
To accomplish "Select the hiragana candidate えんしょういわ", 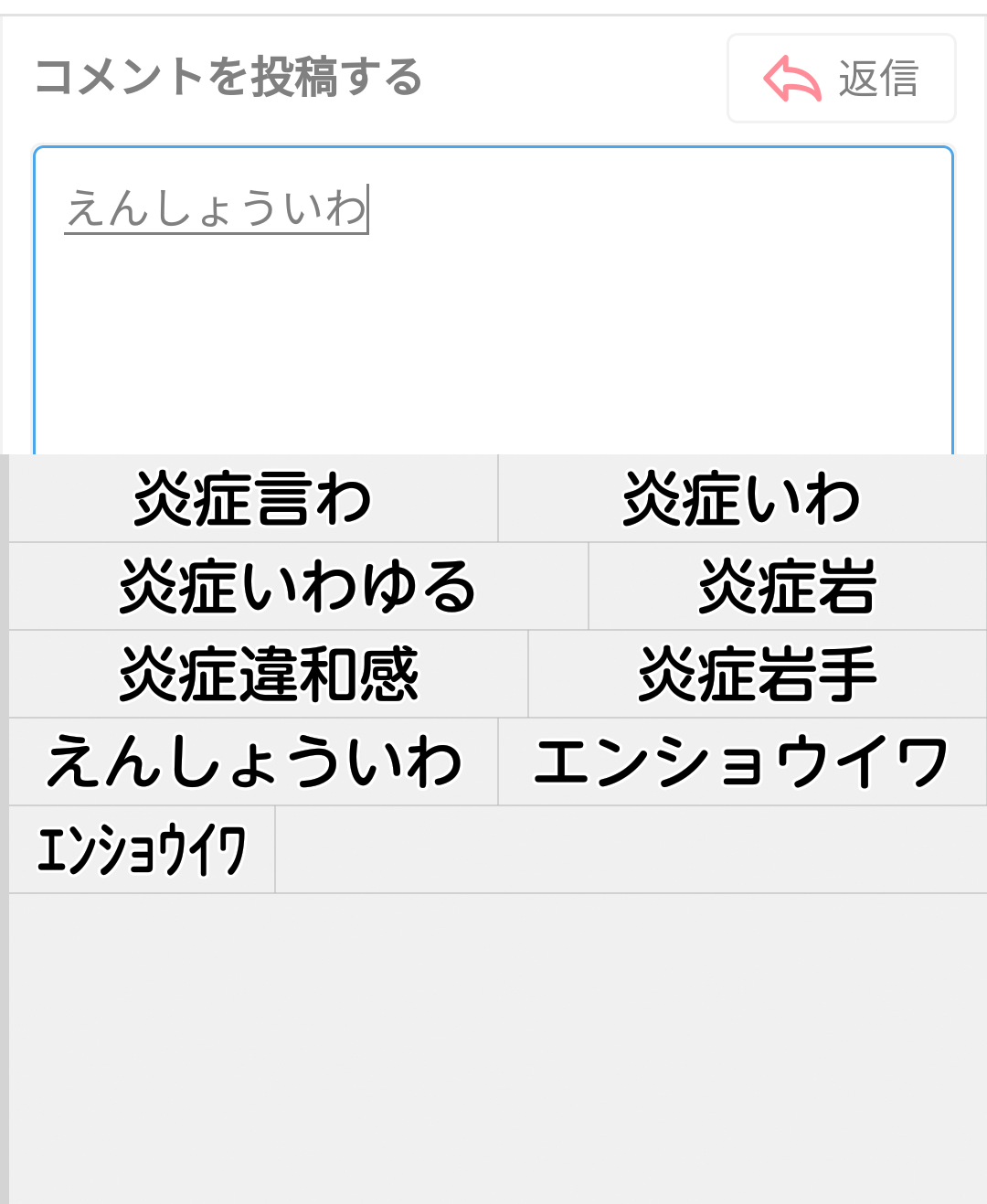I will 253,762.
